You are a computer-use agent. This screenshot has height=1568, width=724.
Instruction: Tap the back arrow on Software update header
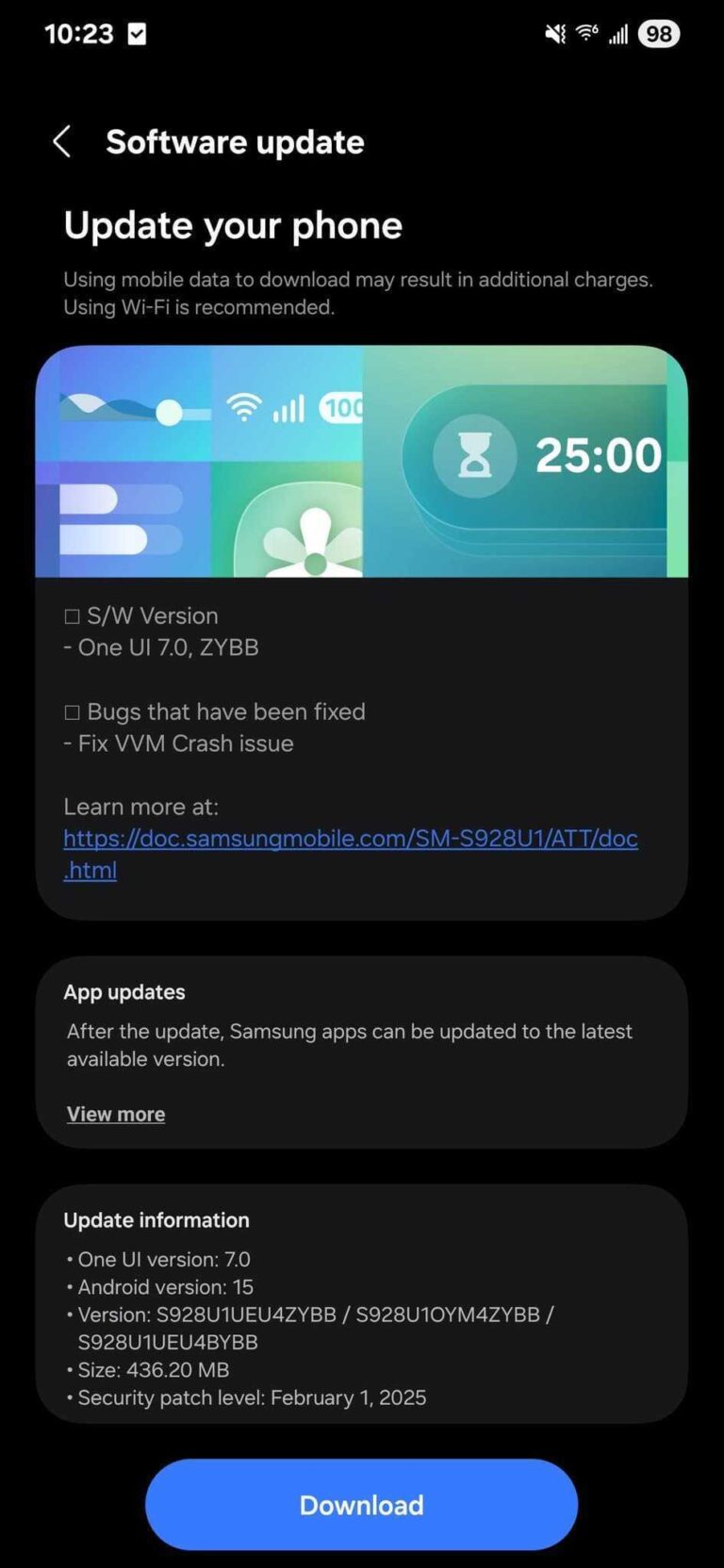click(61, 141)
